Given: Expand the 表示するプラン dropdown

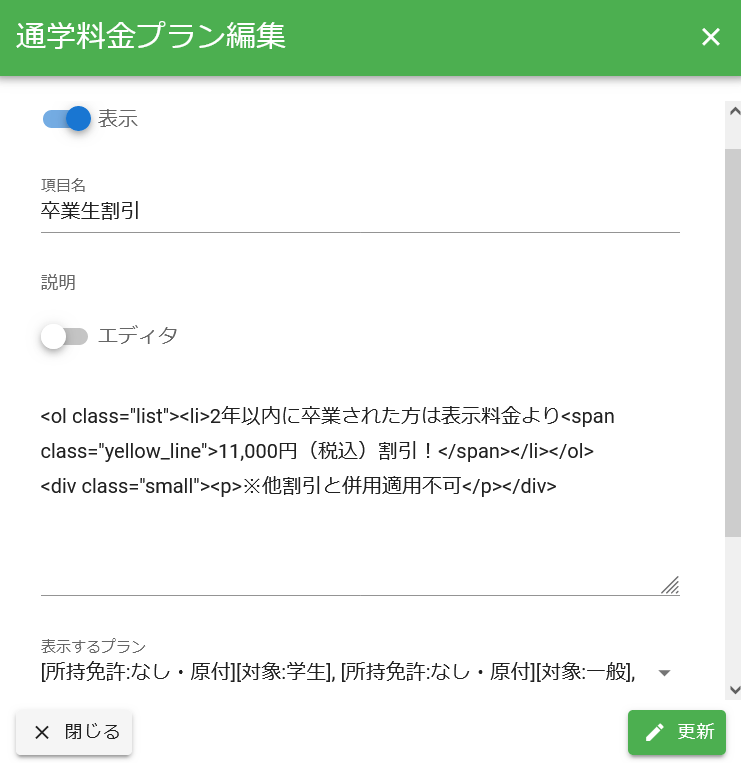Looking at the screenshot, I should 664,673.
